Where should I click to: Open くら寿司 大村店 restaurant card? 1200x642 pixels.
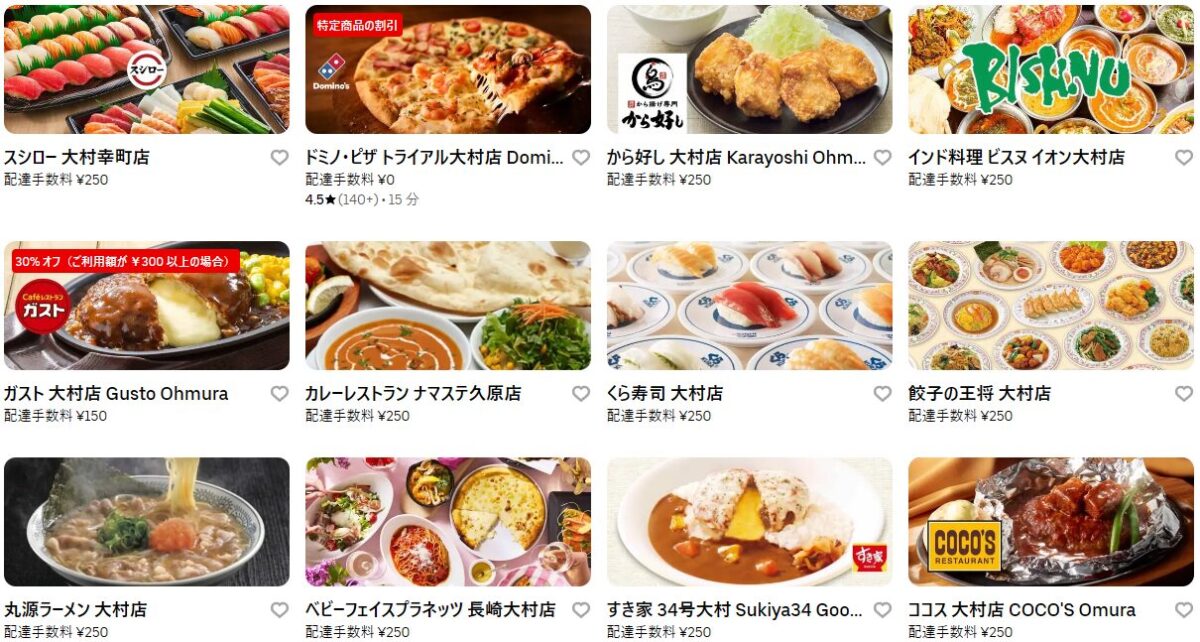coord(749,306)
